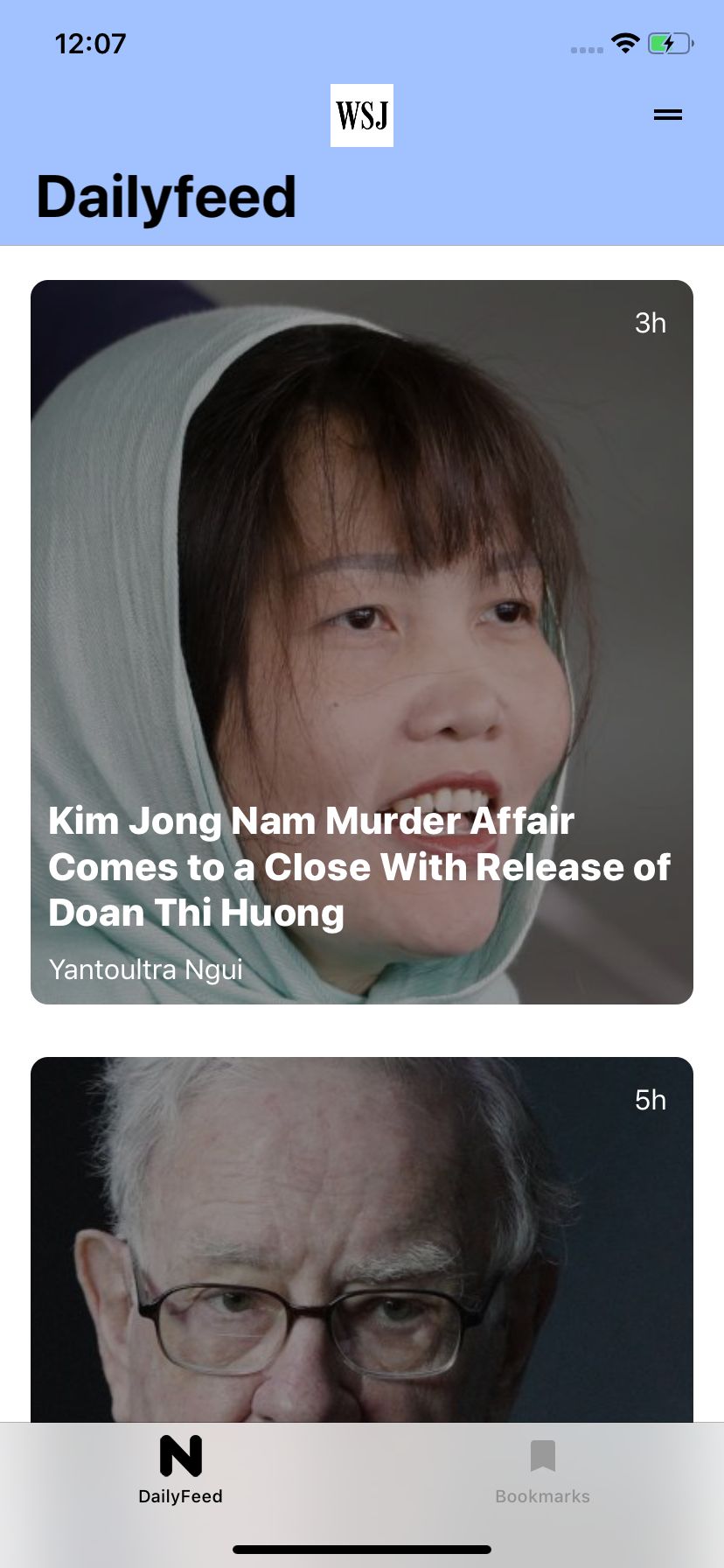Open the two-line menu icon
724x1568 pixels.
[x=667, y=115]
